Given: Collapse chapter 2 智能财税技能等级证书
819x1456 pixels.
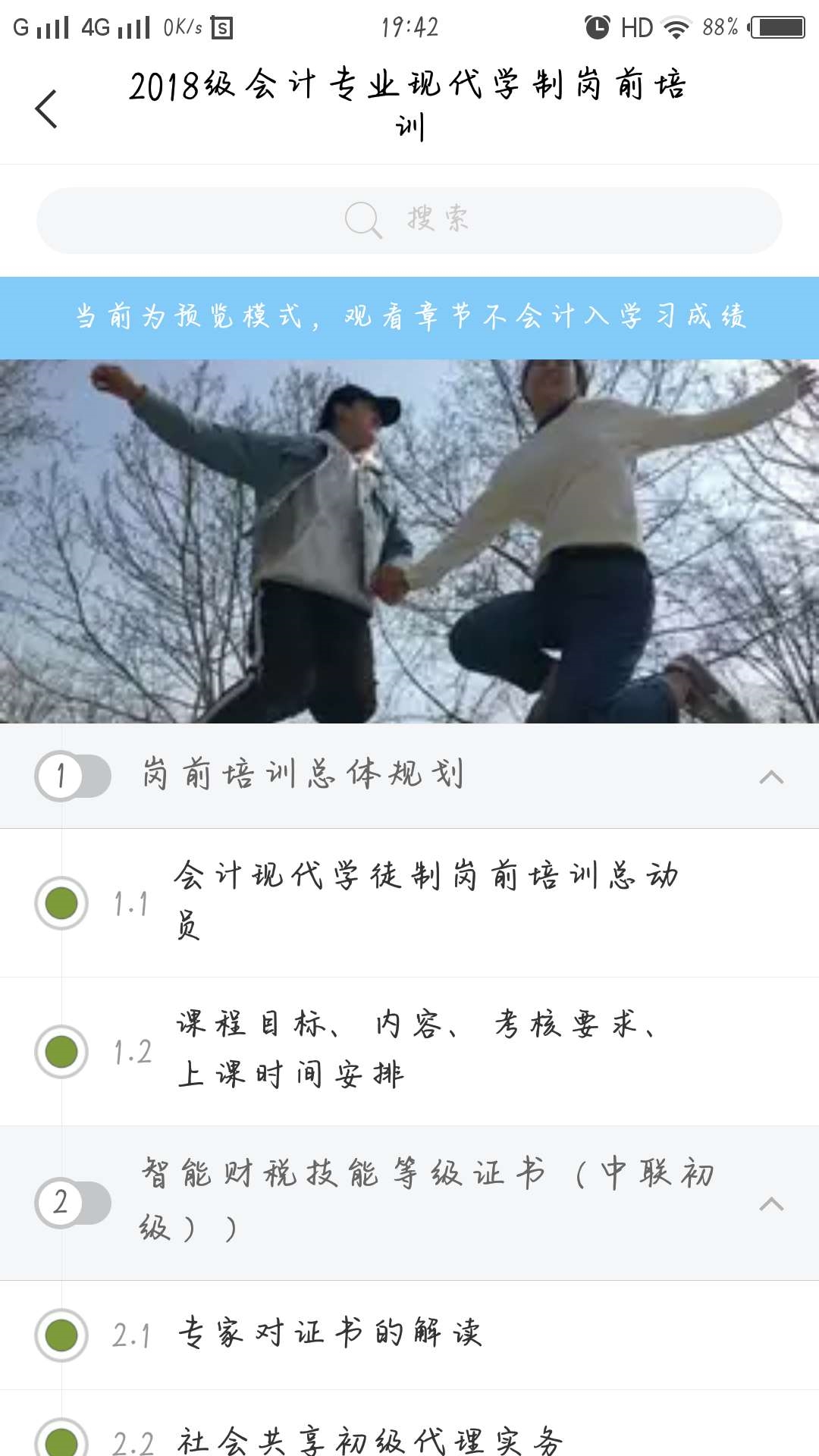Looking at the screenshot, I should [x=771, y=1203].
